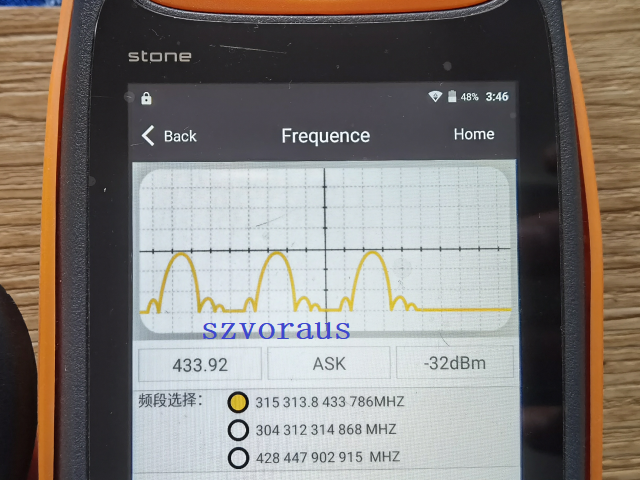Choose the 304 312 314 868 MHZ band
This screenshot has width=640, height=480.
point(238,430)
